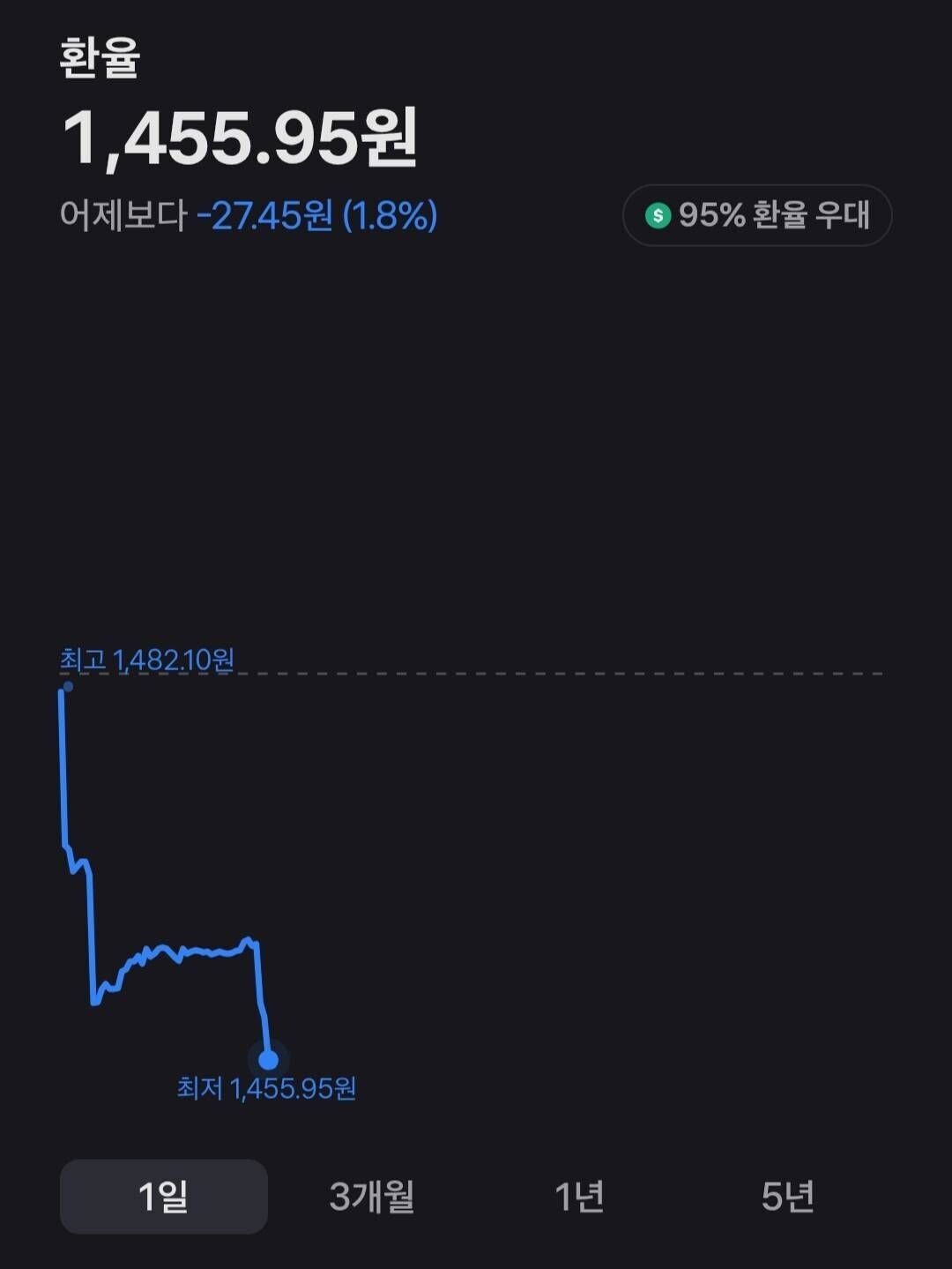The height and width of the screenshot is (1269, 952).
Task: Tap the blue endpoint dot on the chart
Action: [x=269, y=1061]
